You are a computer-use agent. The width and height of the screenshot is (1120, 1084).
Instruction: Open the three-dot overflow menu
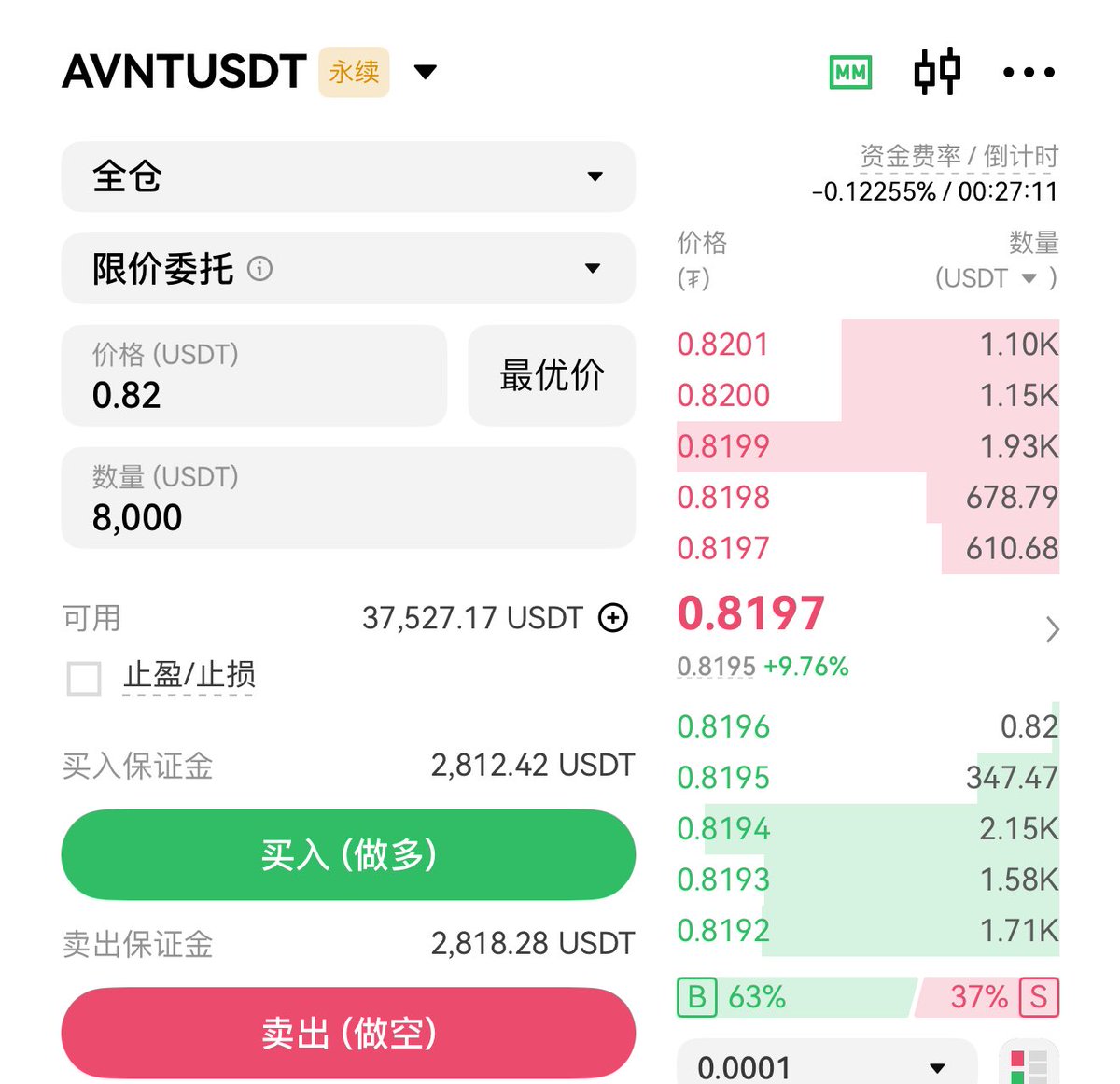pyautogui.click(x=1029, y=72)
